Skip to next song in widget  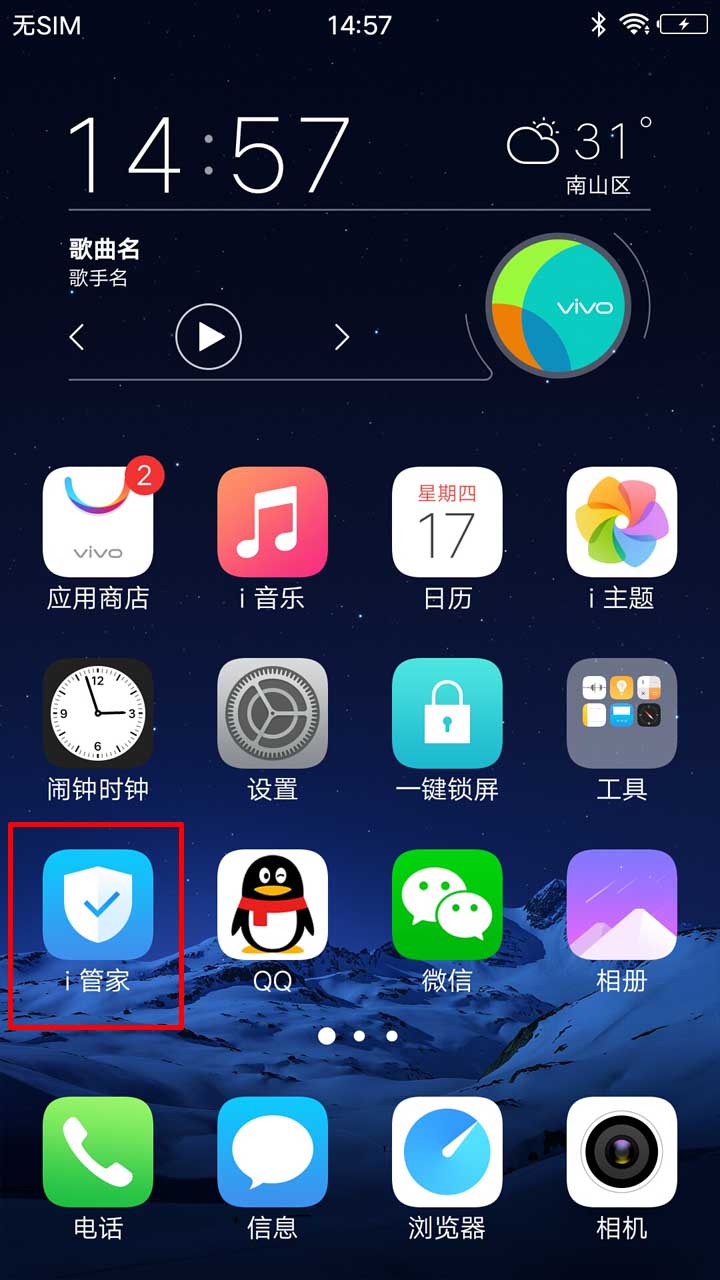(342, 337)
